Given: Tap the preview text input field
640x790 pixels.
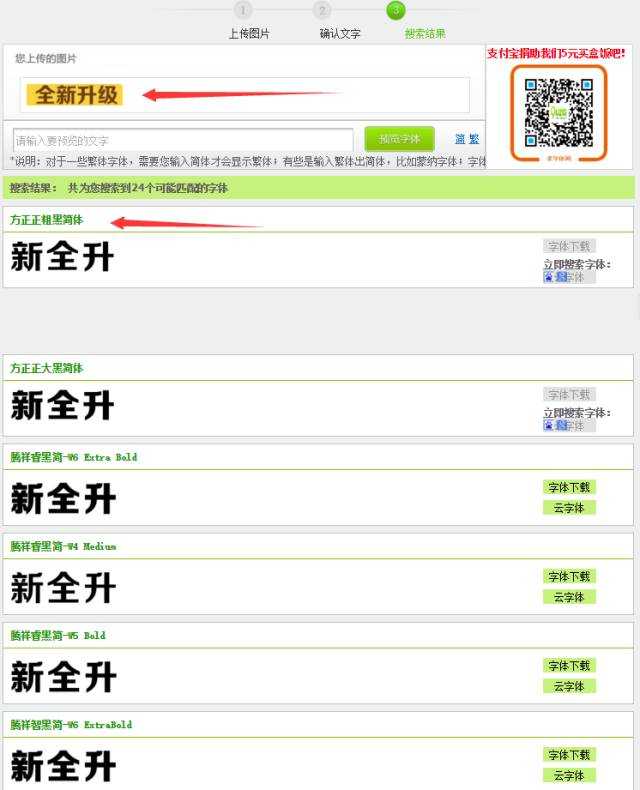Looking at the screenshot, I should [182, 140].
